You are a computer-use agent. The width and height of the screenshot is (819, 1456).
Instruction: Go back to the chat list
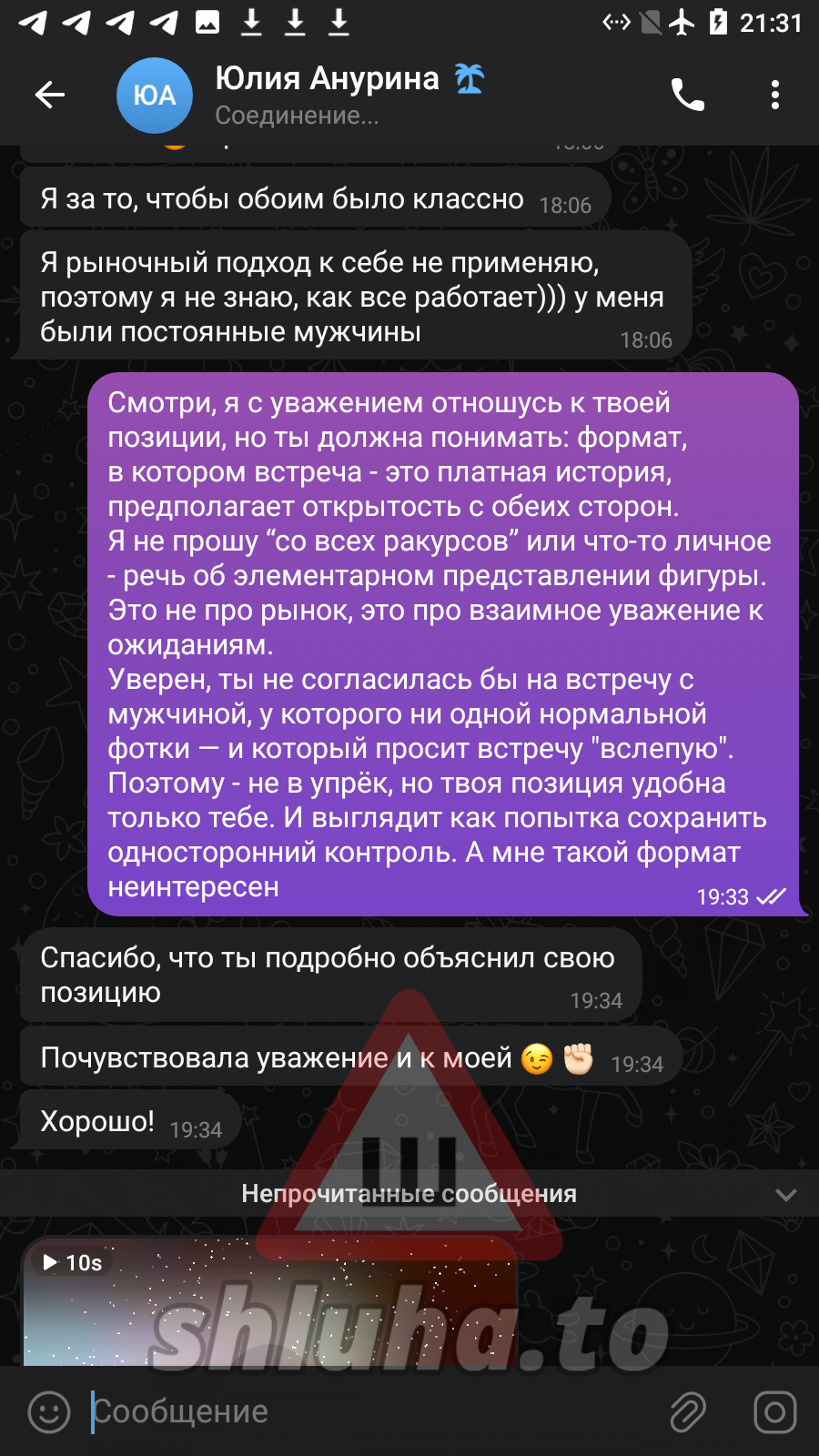point(49,95)
